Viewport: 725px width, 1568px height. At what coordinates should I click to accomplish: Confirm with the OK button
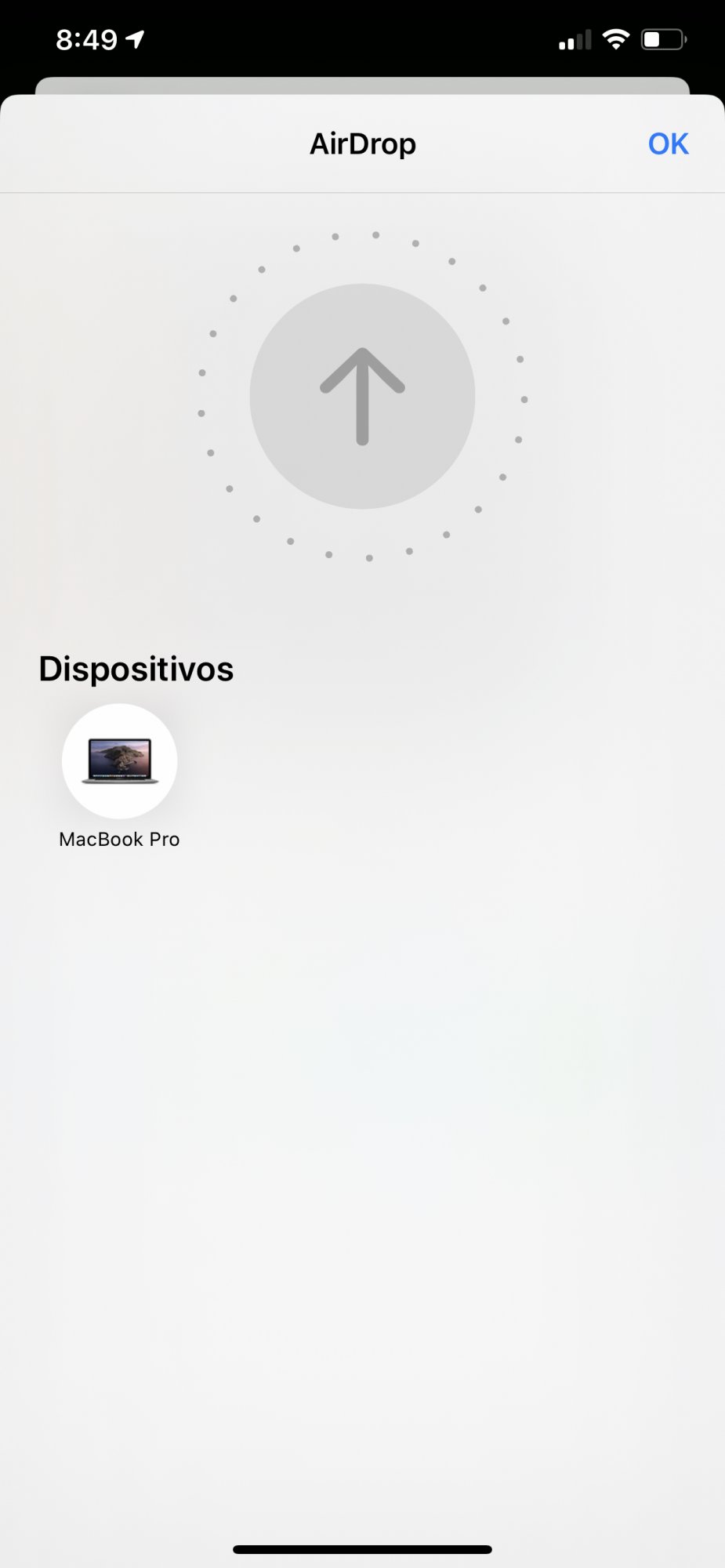point(668,143)
